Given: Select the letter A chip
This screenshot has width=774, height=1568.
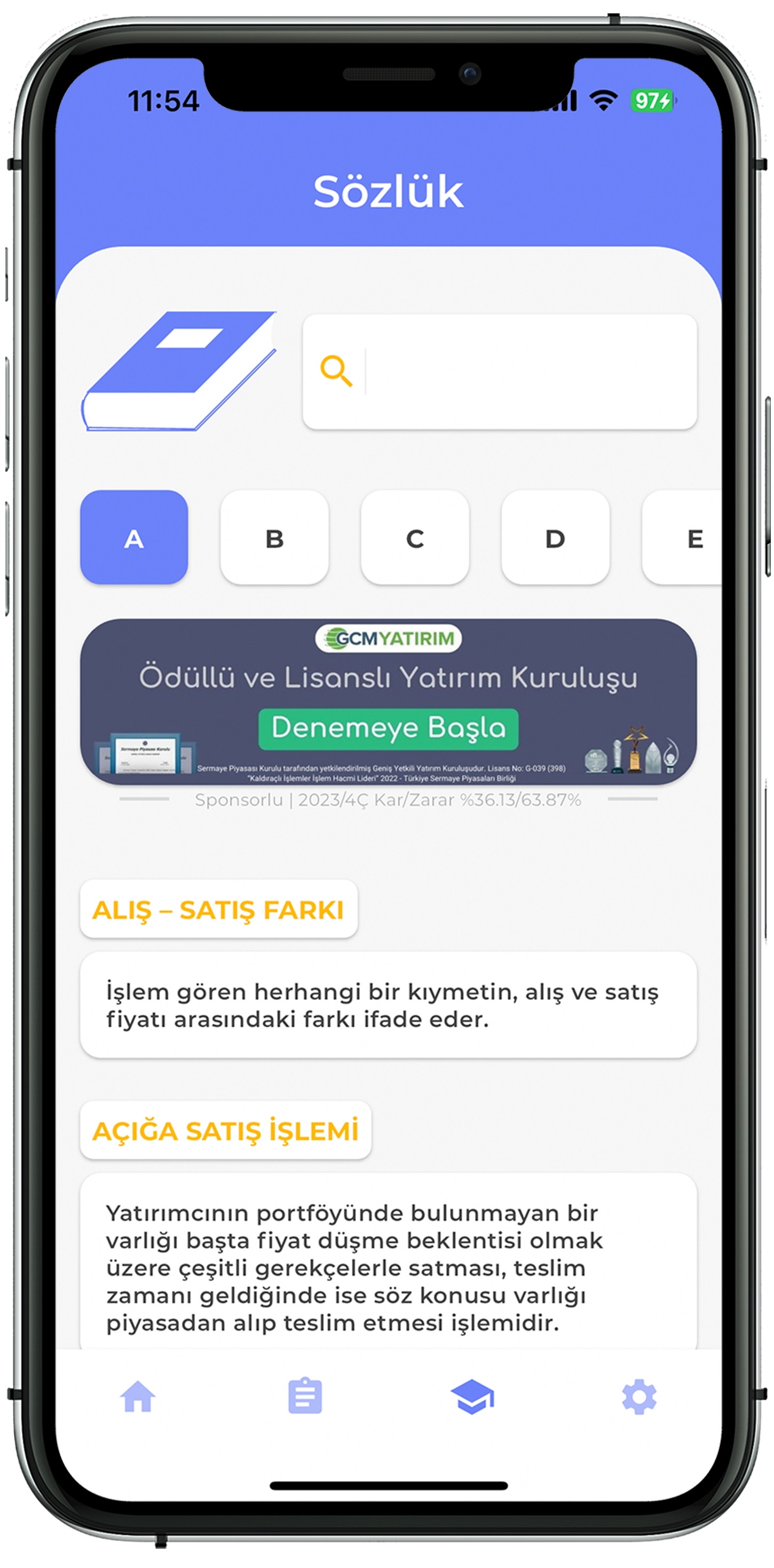Looking at the screenshot, I should click(x=134, y=538).
